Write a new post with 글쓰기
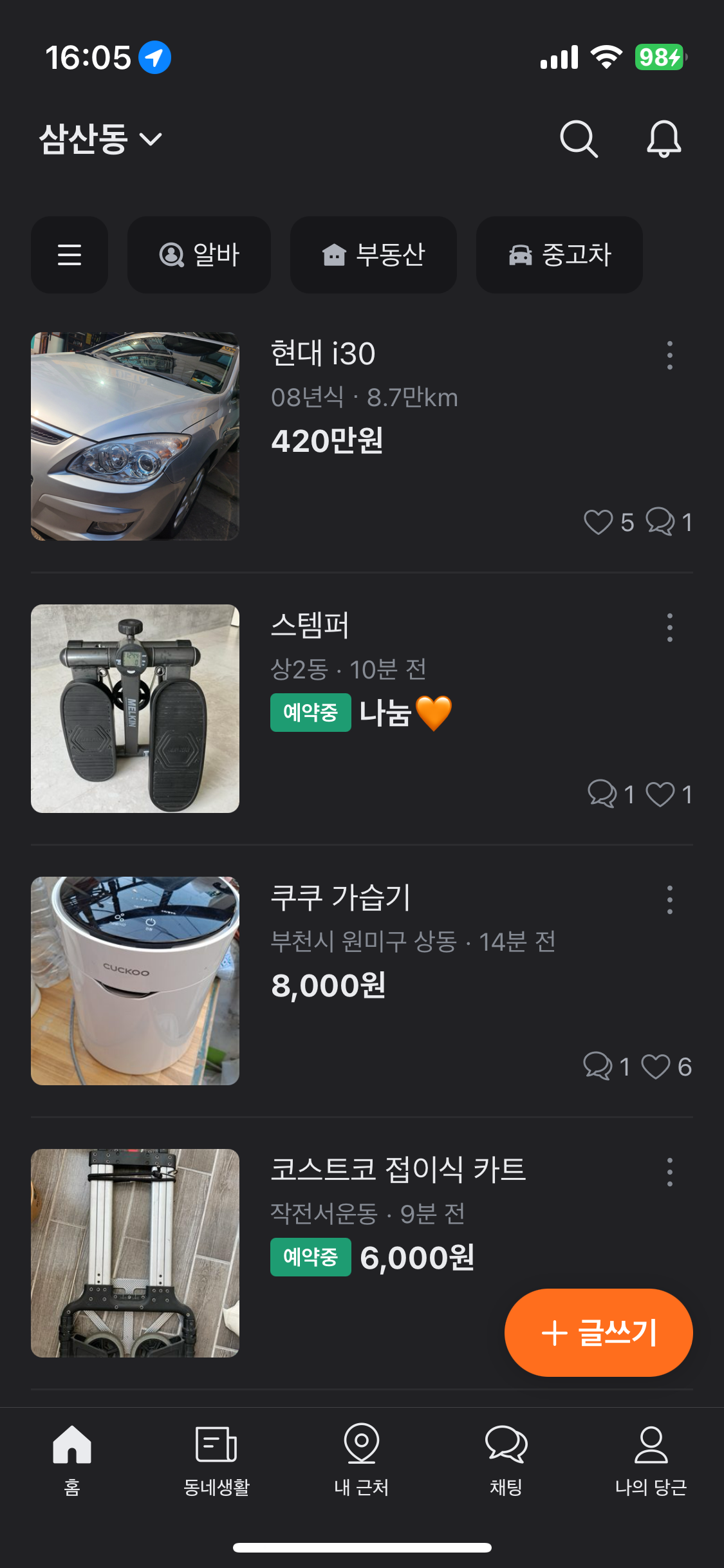Screen dimensions: 724x1568 click(599, 1332)
